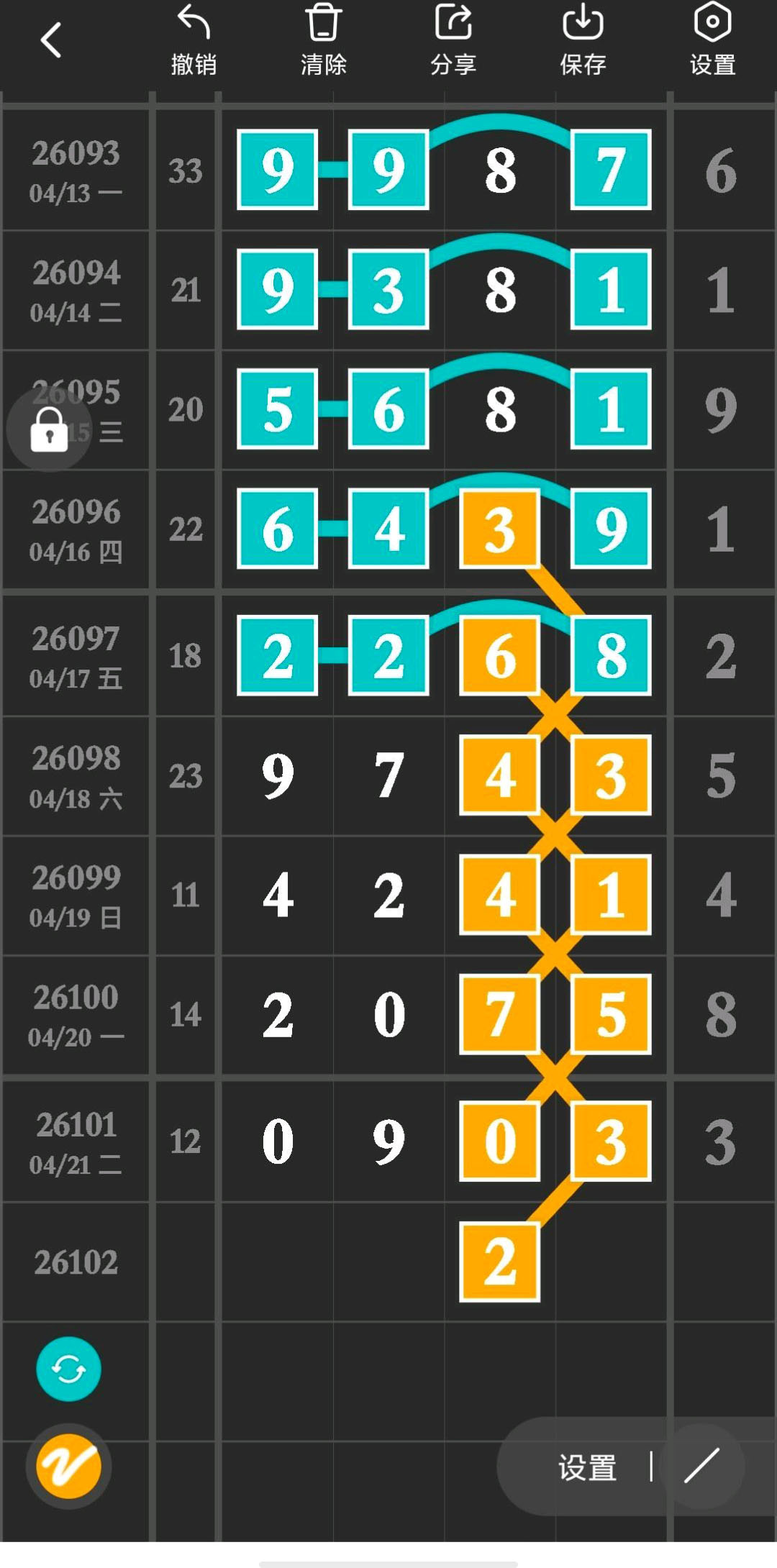Share the chart via 分享

(x=453, y=41)
